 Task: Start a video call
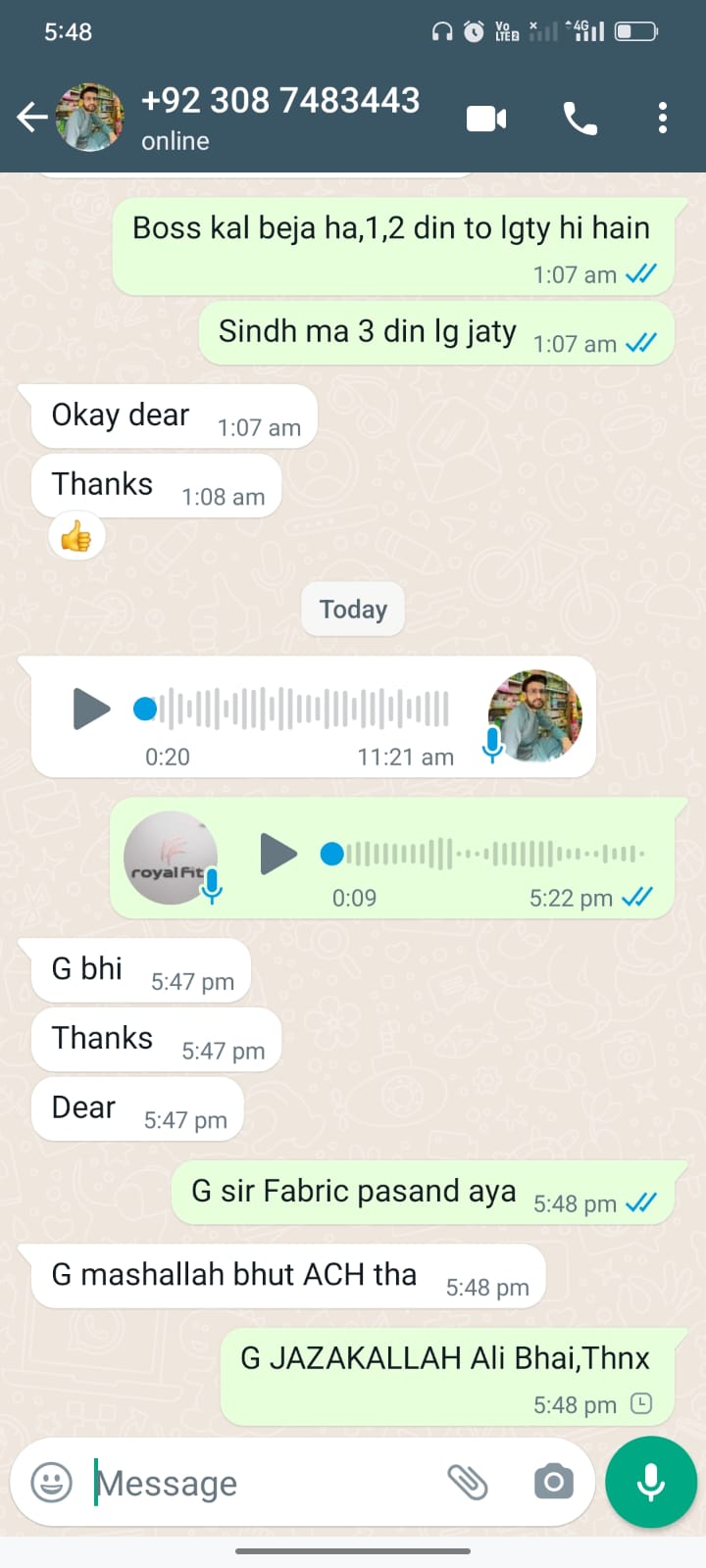point(486,119)
